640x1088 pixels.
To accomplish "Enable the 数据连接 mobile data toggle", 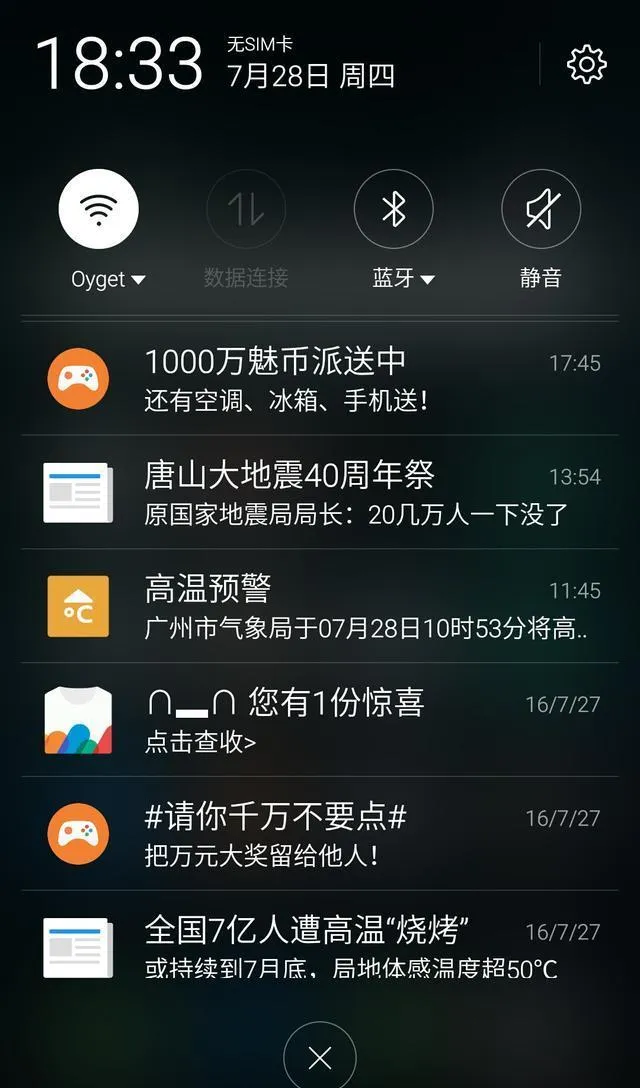I will [x=246, y=209].
